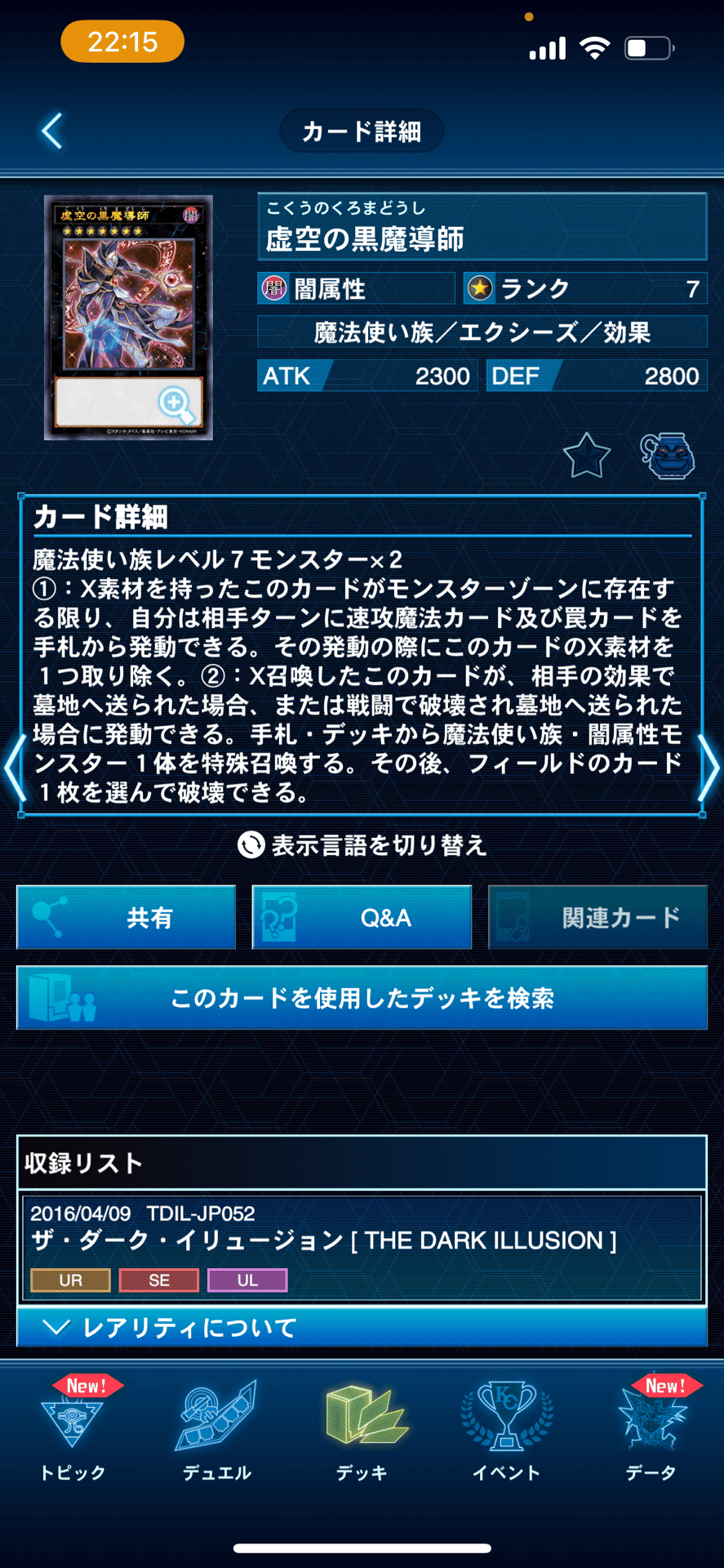This screenshot has height=1568, width=724.
Task: Switch display language via 表示言語を切り替え
Action: coord(362,846)
